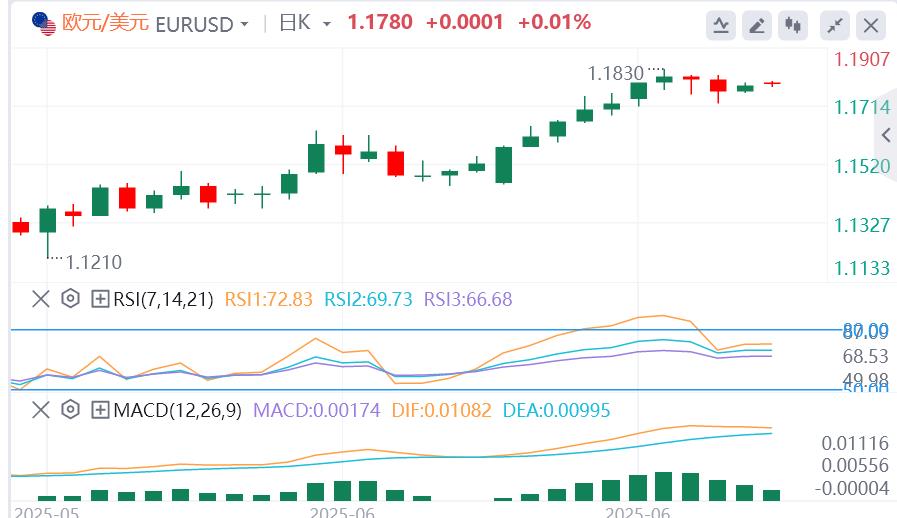Expand the RSI panel with plus icon
Screen dimensions: 897x518
(x=100, y=298)
